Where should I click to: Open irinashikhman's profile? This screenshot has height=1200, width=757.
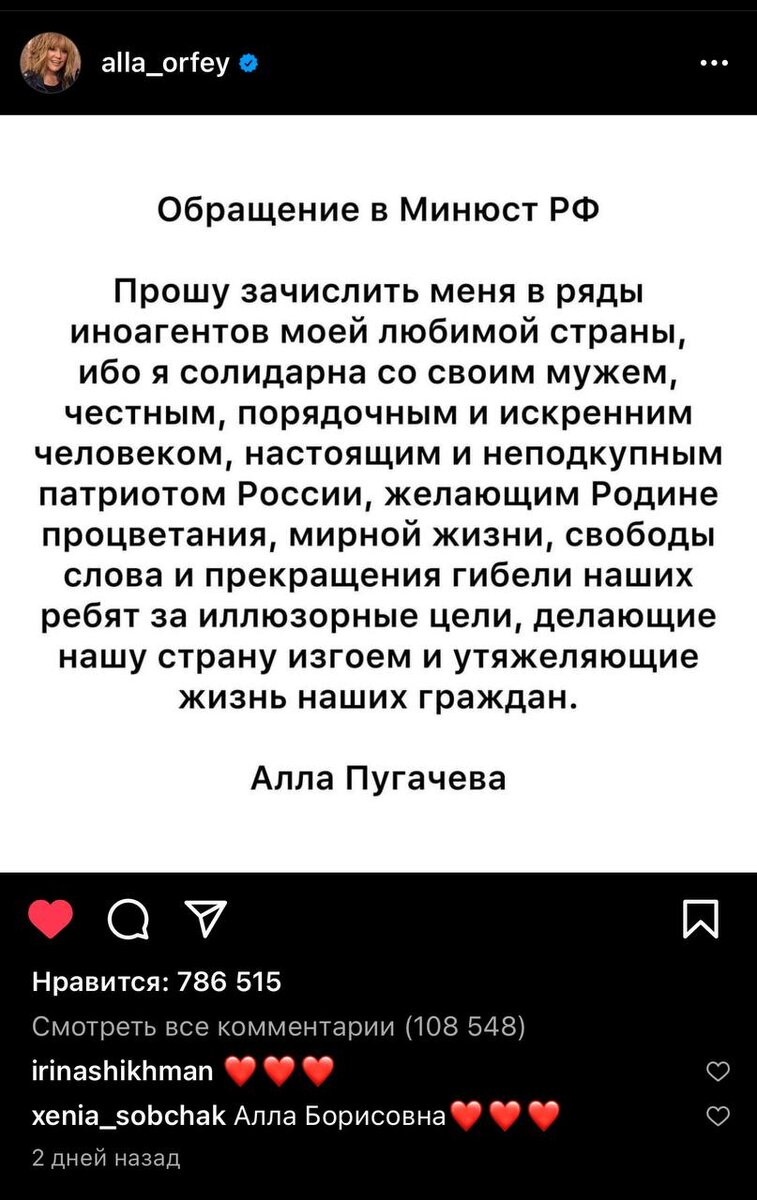122,1072
